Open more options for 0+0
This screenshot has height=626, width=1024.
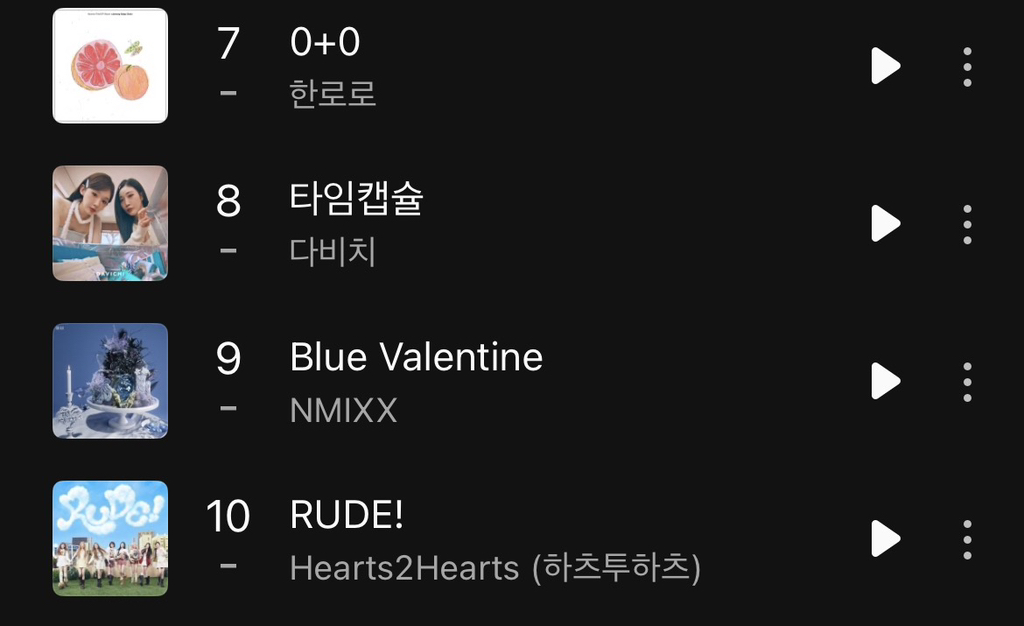point(967,66)
